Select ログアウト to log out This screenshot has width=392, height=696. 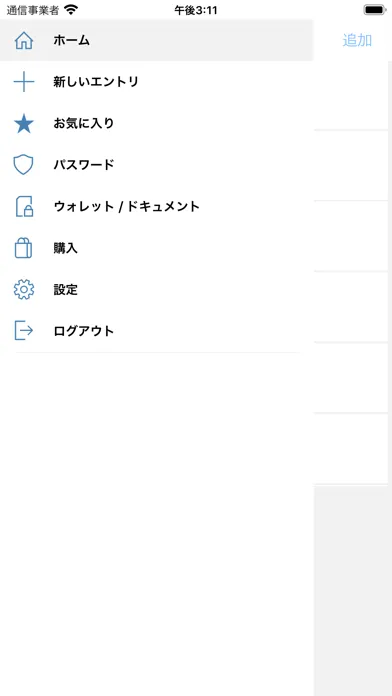[x=156, y=331]
